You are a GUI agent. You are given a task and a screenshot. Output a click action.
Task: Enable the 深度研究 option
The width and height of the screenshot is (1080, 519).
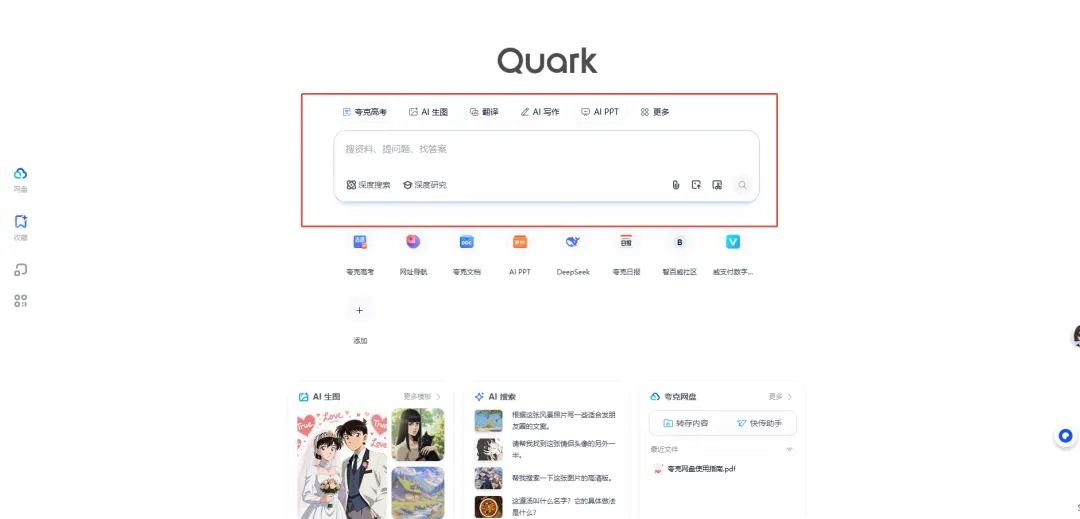[425, 185]
